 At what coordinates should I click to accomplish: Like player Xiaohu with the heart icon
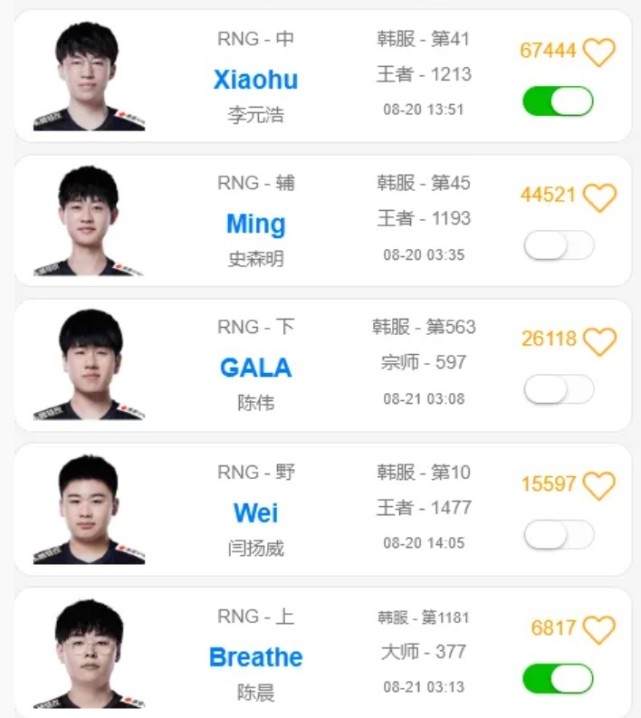(x=599, y=52)
